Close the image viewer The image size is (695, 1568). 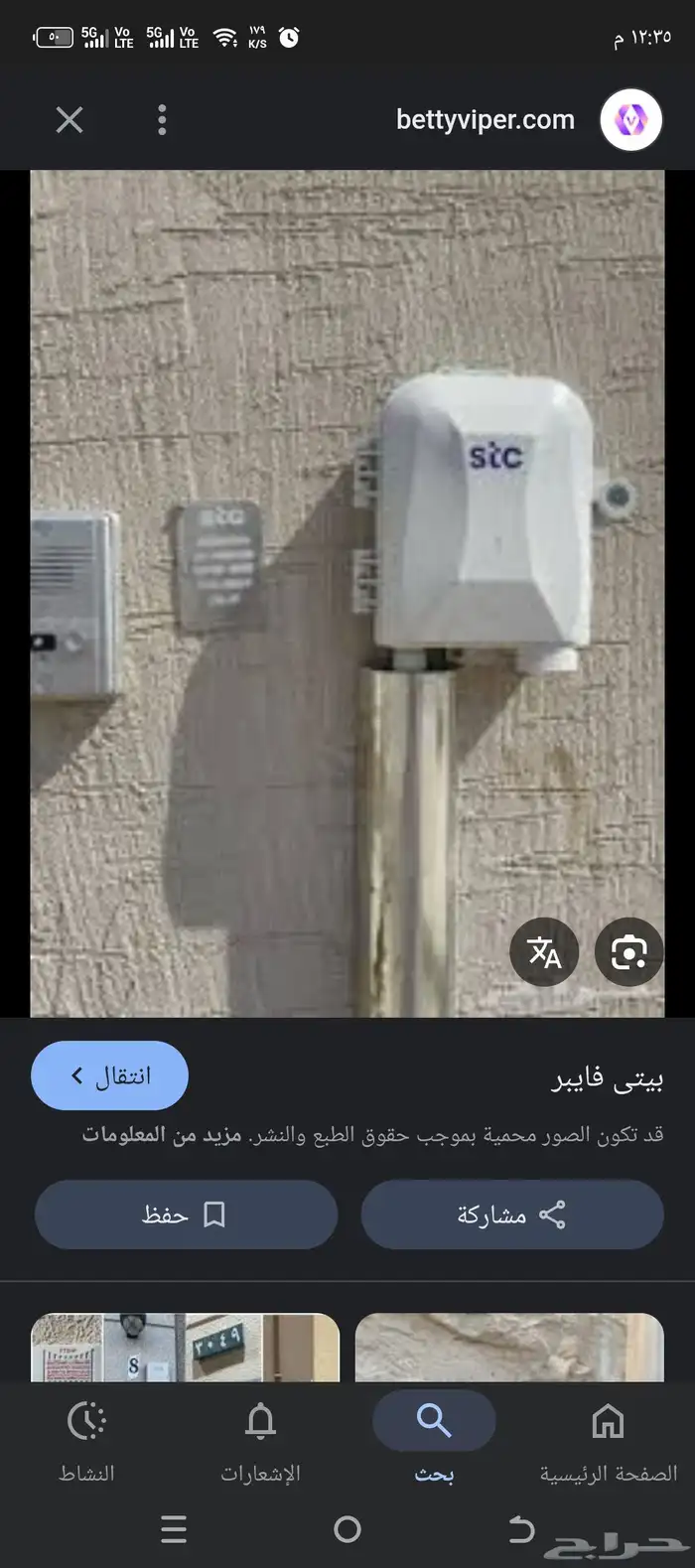(x=69, y=120)
